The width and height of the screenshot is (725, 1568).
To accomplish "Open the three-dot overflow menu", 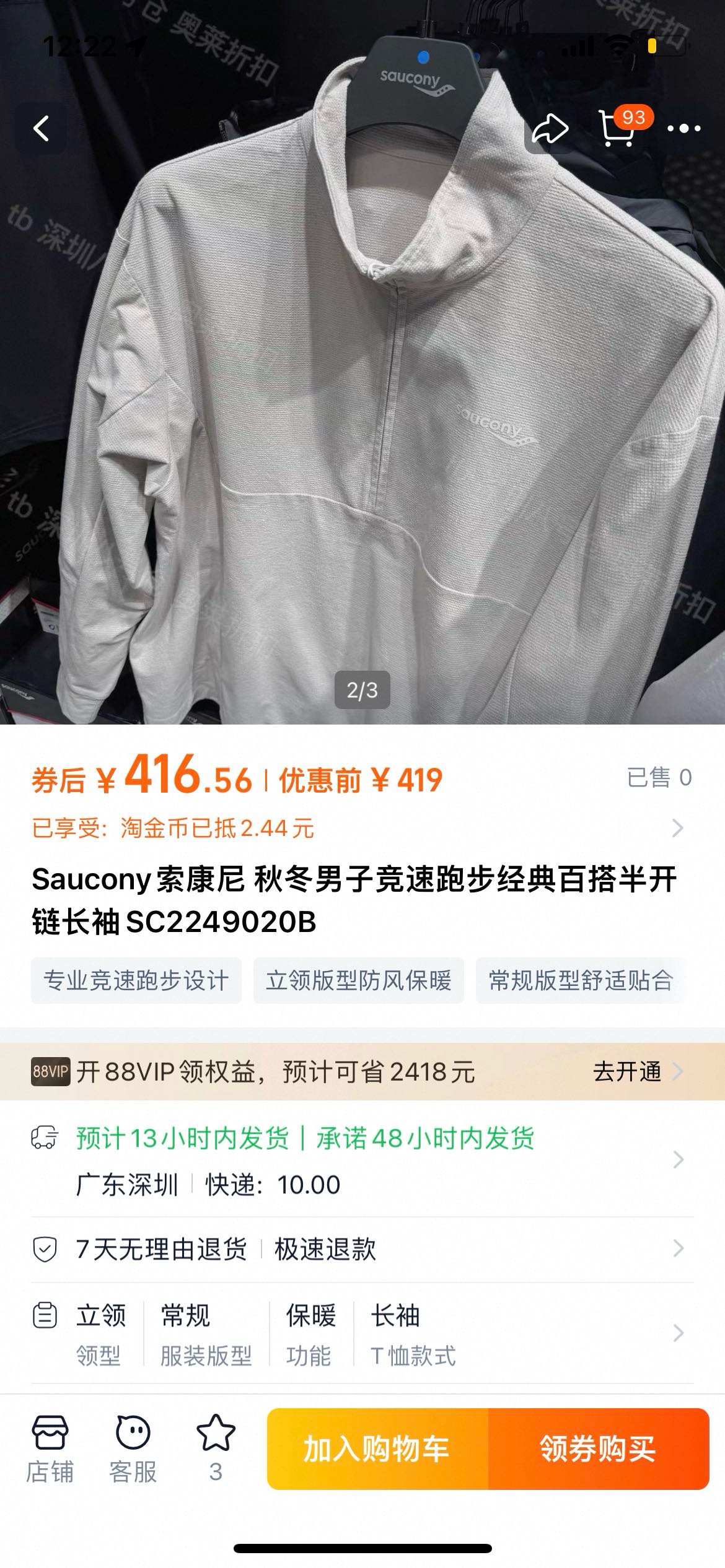I will [684, 129].
